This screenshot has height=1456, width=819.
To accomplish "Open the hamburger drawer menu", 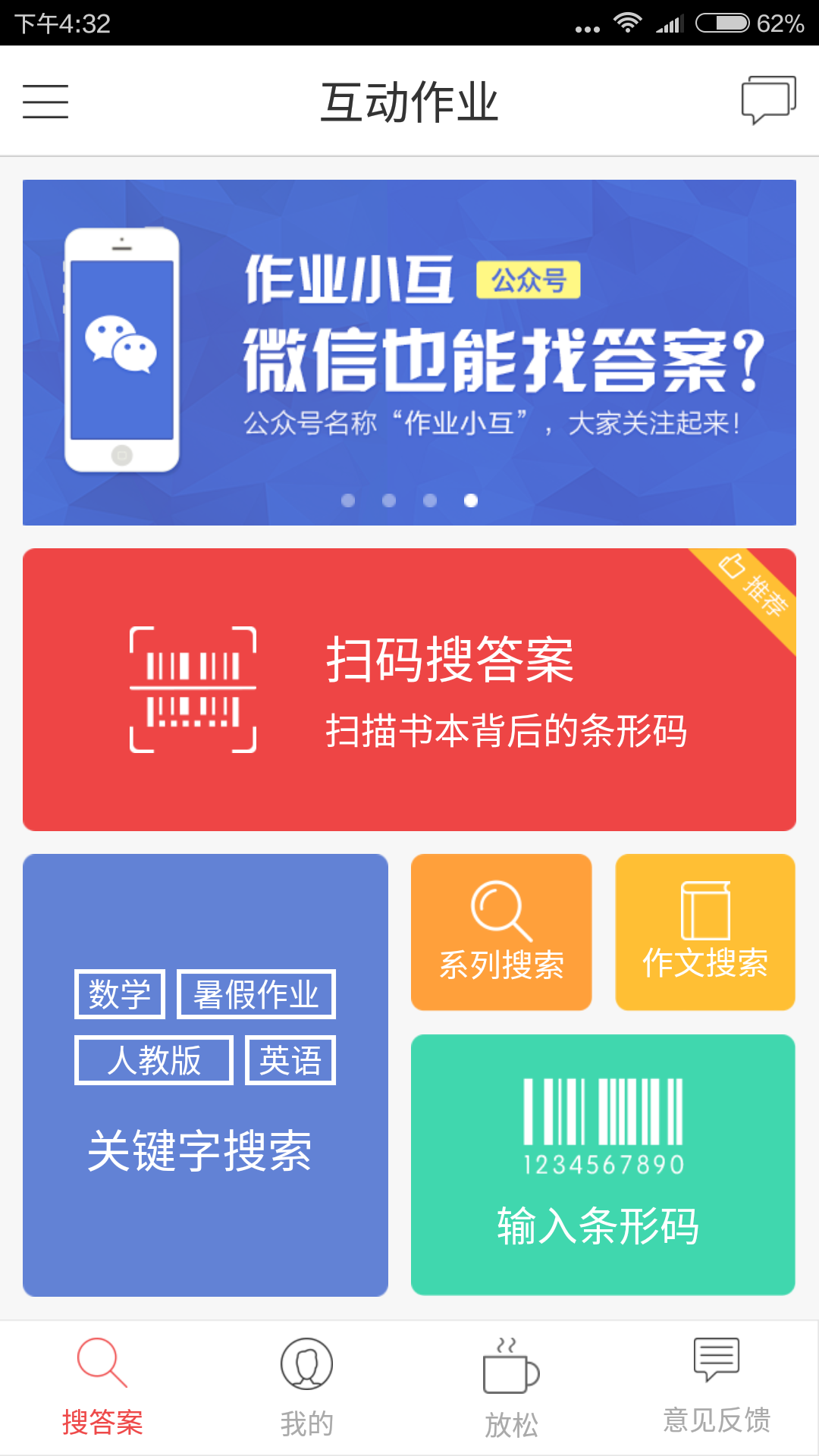I will (x=45, y=102).
